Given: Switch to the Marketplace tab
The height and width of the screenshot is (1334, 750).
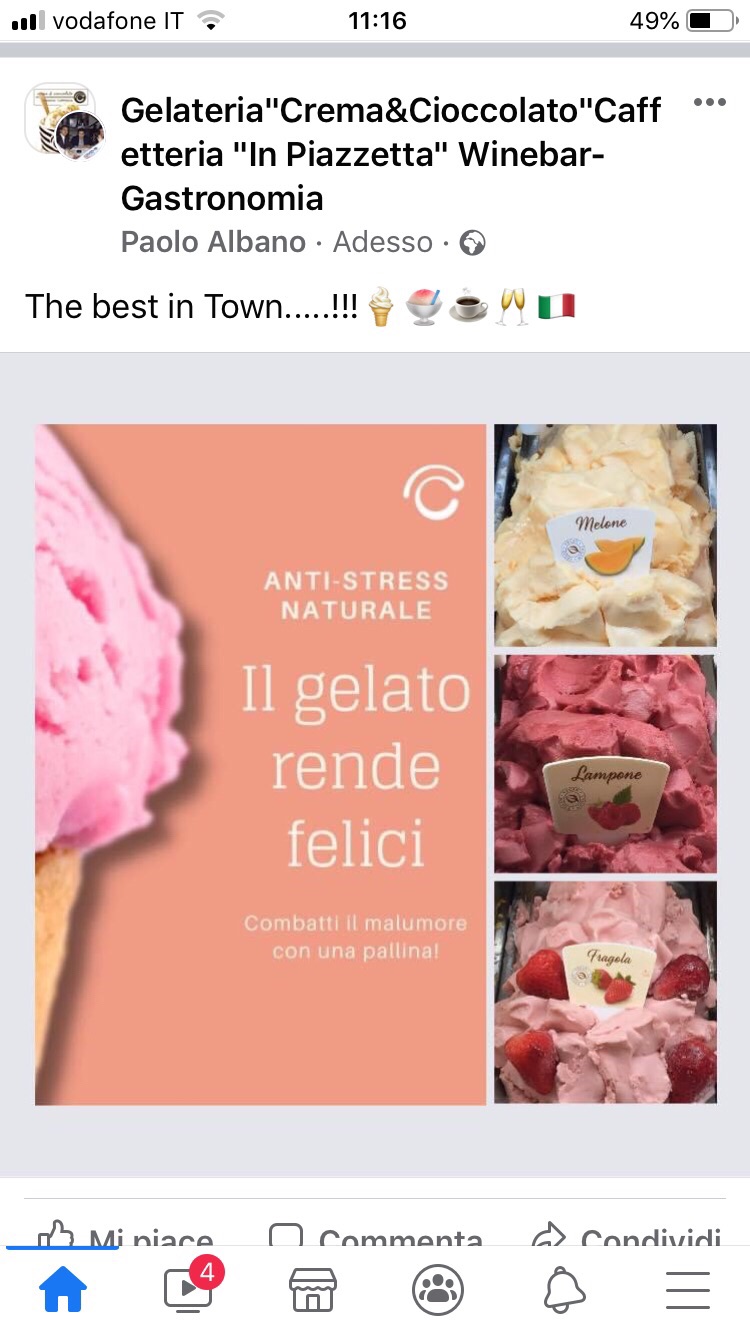Looking at the screenshot, I should point(312,1290).
